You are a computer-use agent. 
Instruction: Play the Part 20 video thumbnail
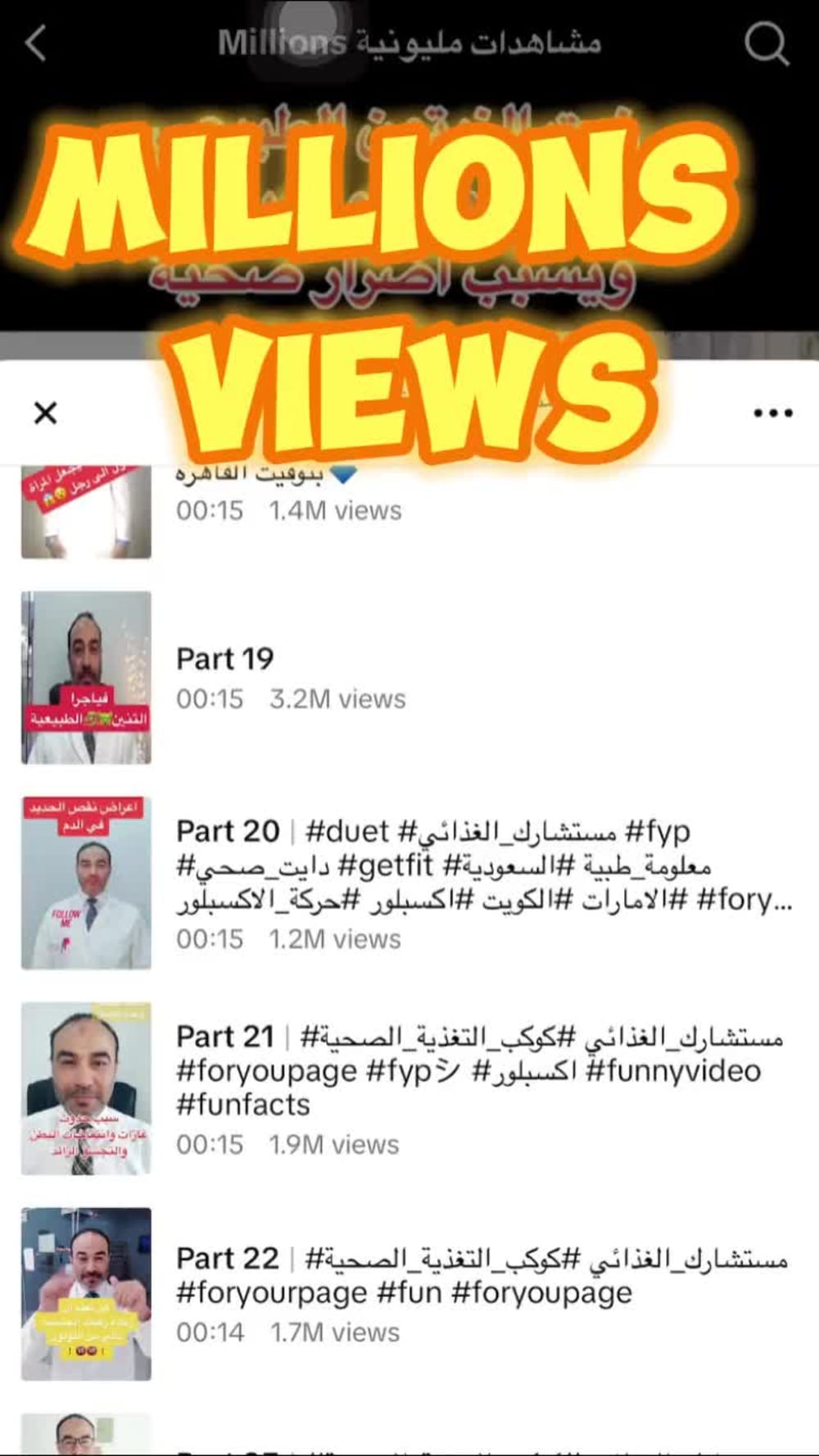tap(86, 881)
